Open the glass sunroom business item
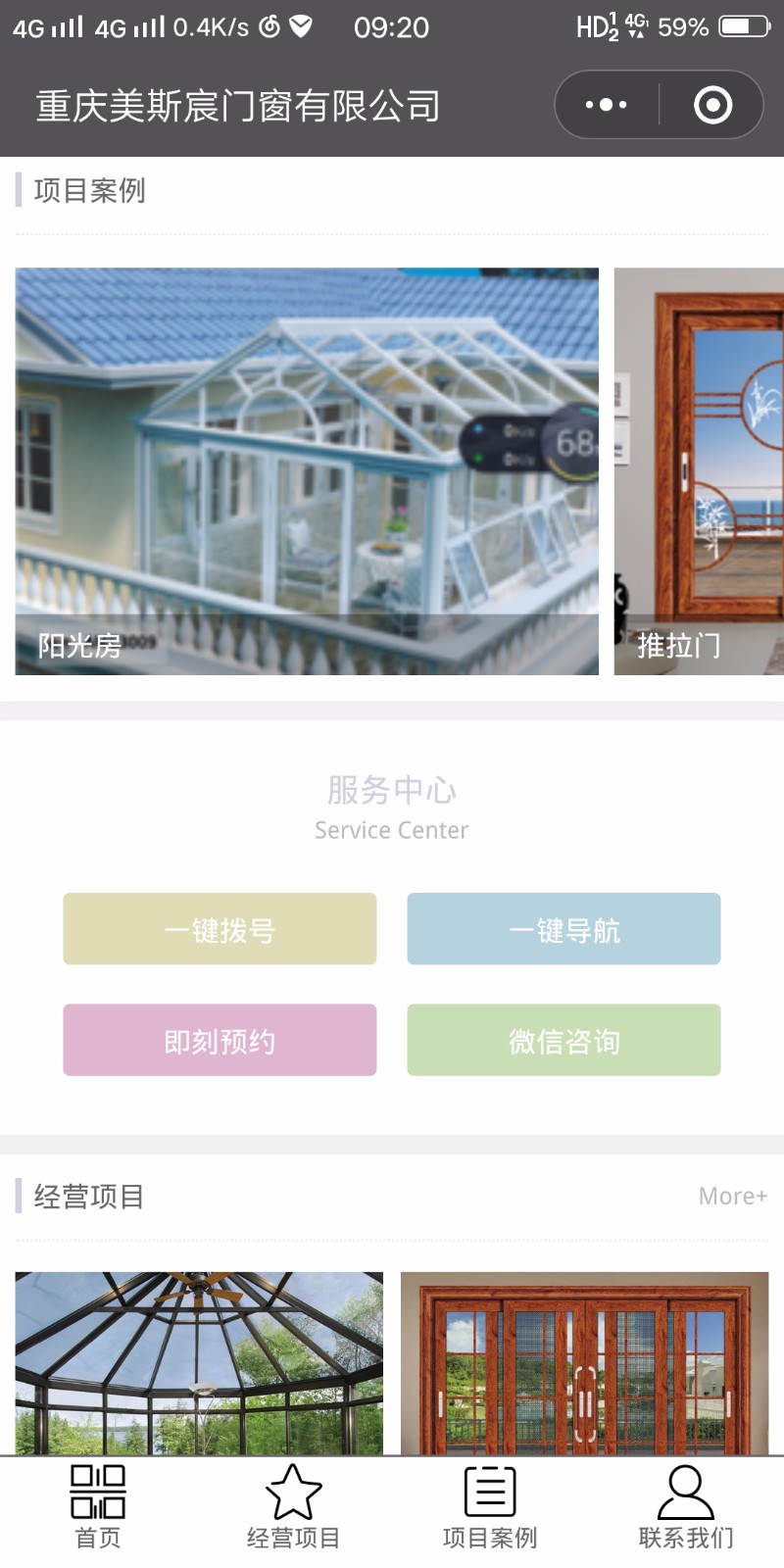 [x=199, y=1362]
